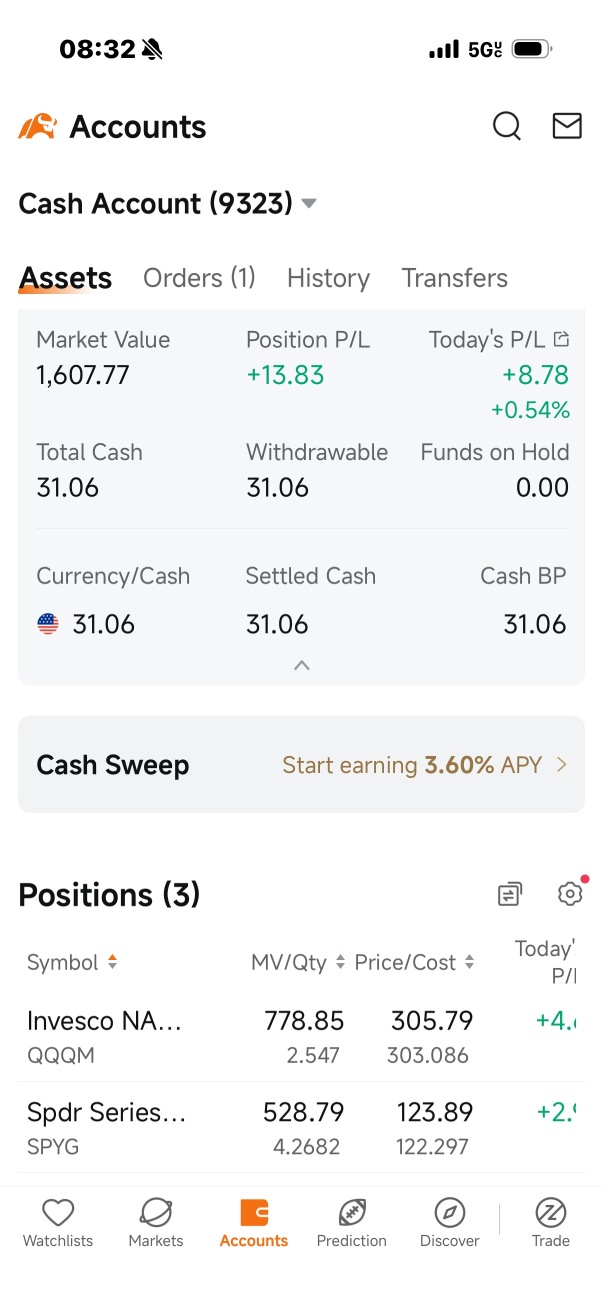Sort positions by Price/Cost
This screenshot has width=603, height=1311.
tap(414, 962)
